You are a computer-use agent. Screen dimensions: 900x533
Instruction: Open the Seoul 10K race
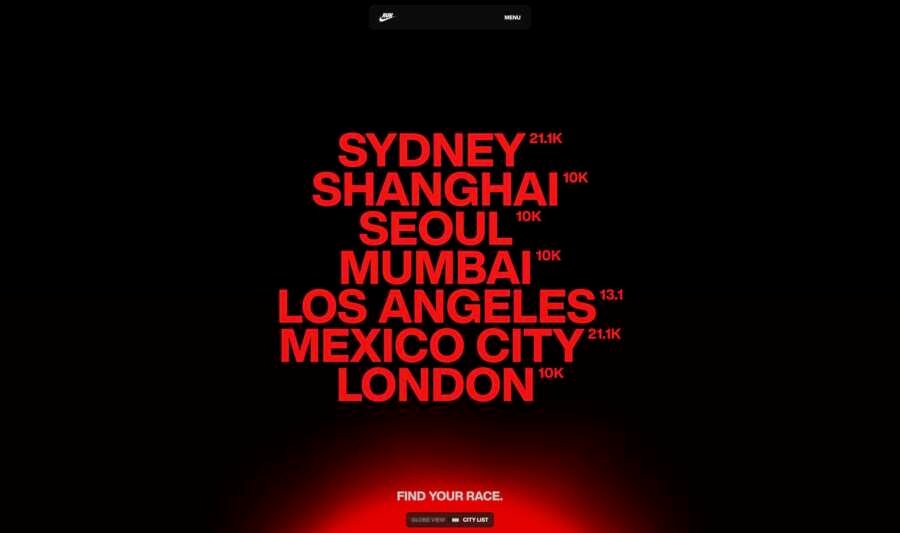[x=436, y=229]
